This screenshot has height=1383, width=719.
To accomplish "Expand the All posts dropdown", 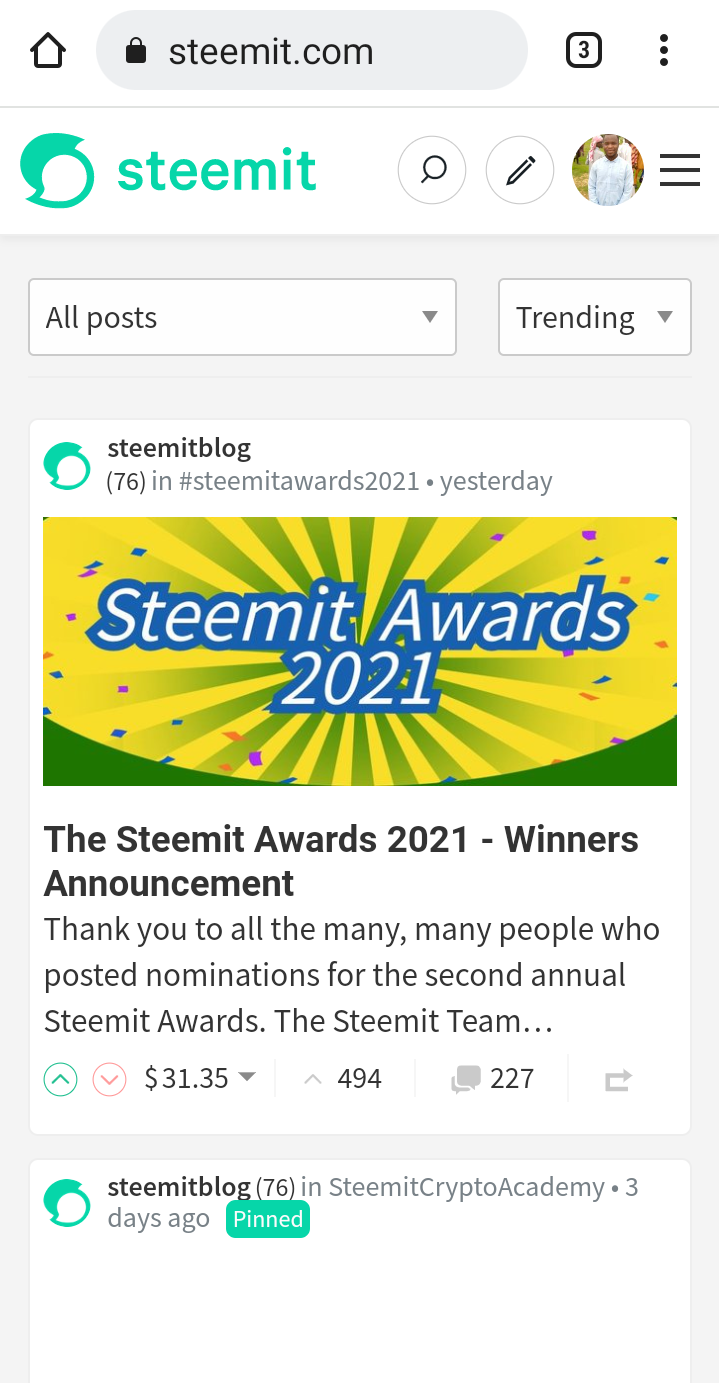I will 242,317.
